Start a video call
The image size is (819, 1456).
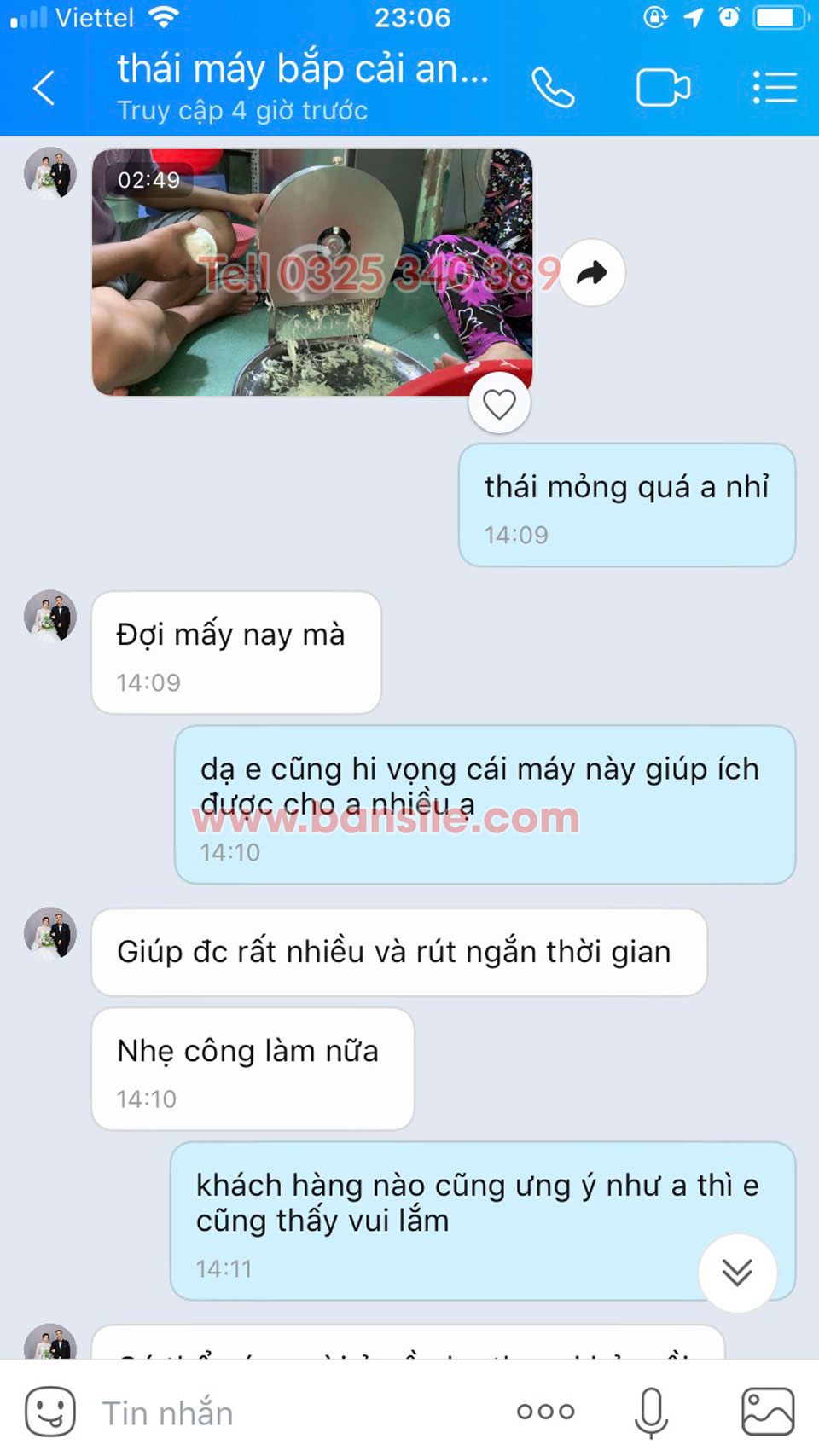click(663, 88)
